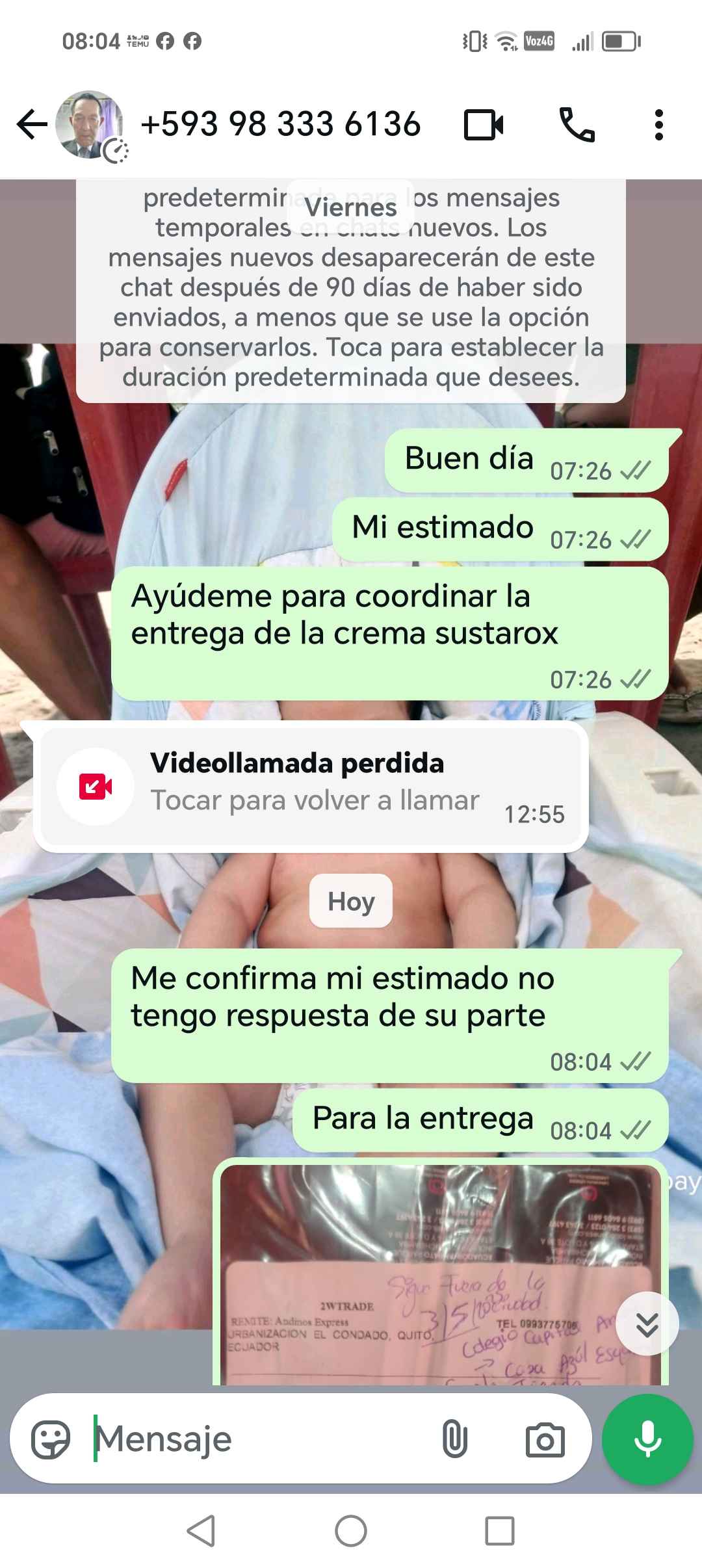Call back the missed video call
The image size is (702, 1568).
pos(311,787)
